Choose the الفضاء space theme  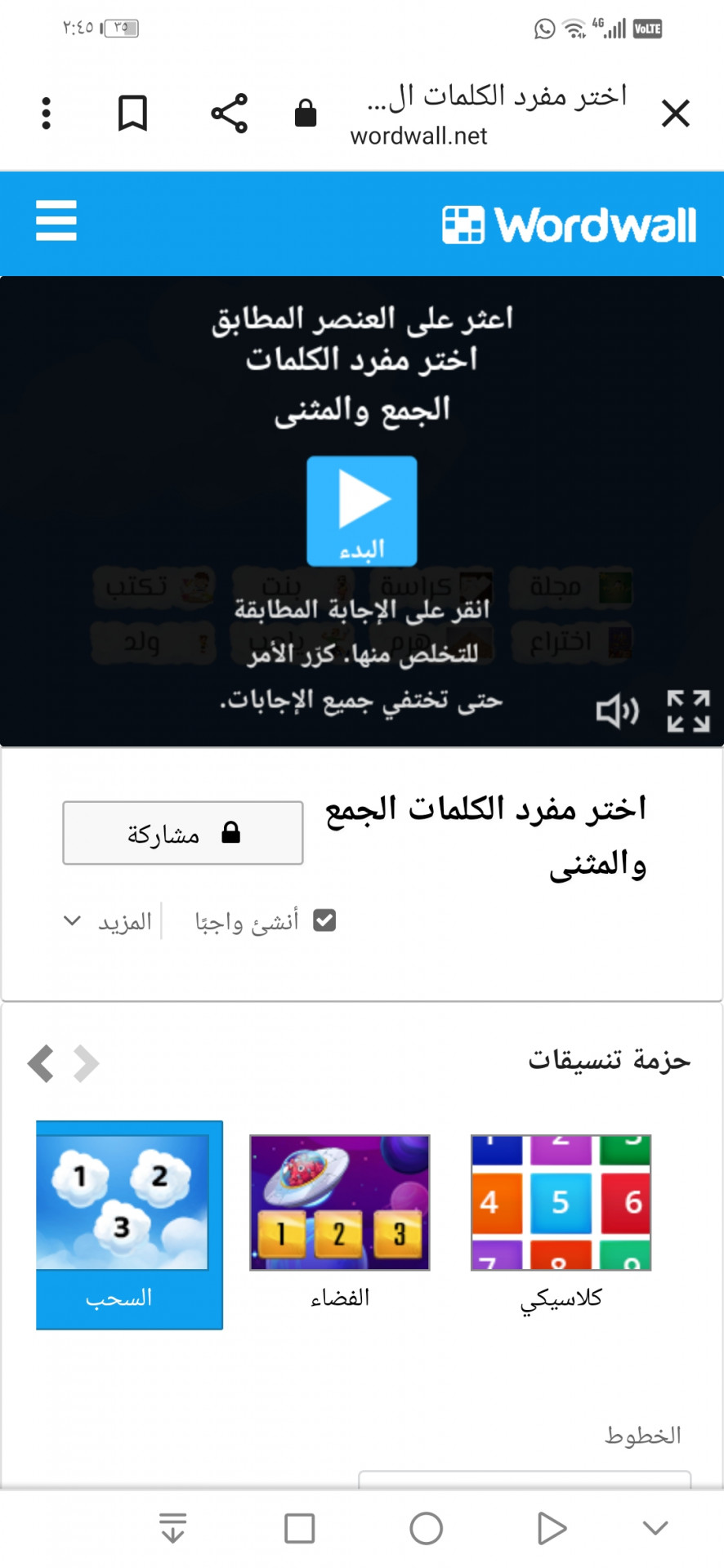pyautogui.click(x=340, y=1222)
